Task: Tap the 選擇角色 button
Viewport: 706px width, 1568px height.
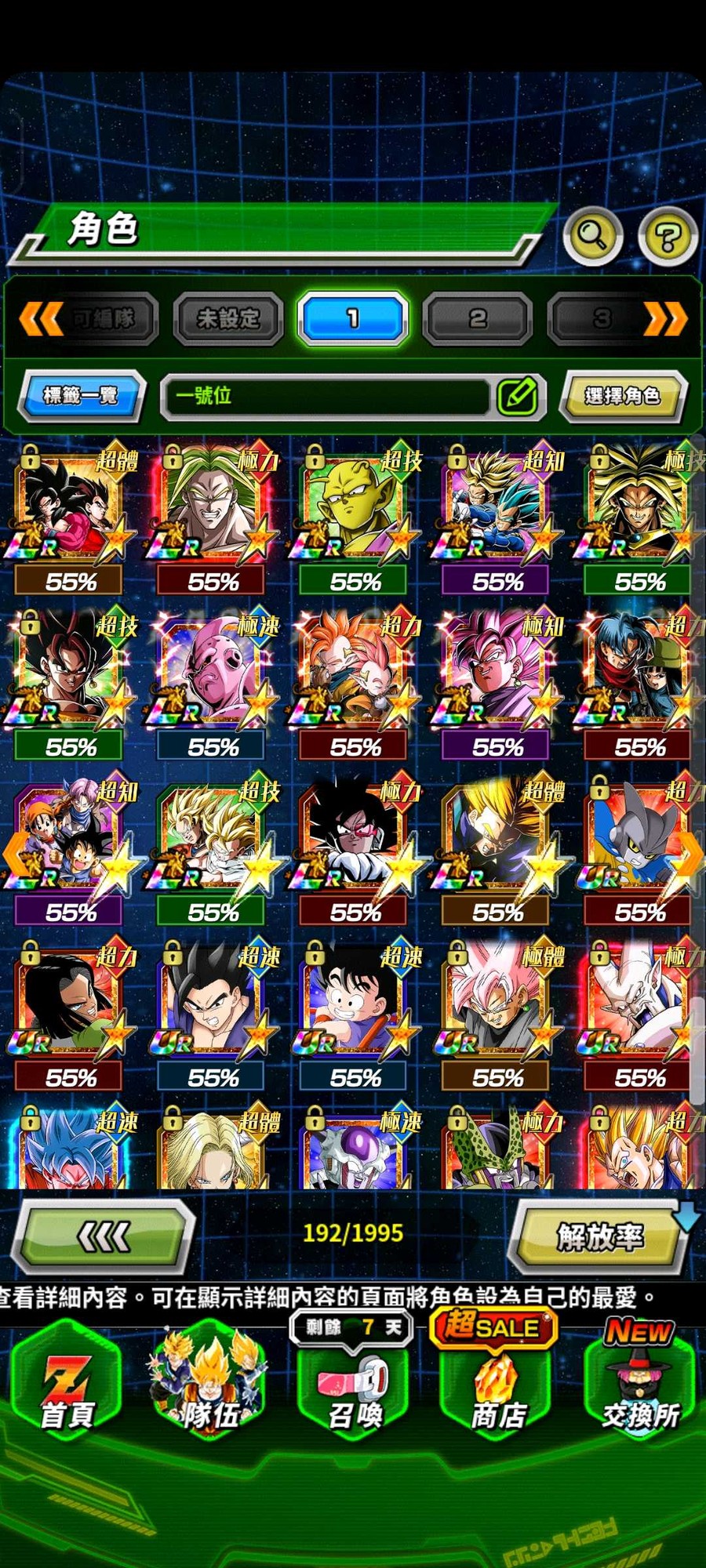Action: coord(623,396)
